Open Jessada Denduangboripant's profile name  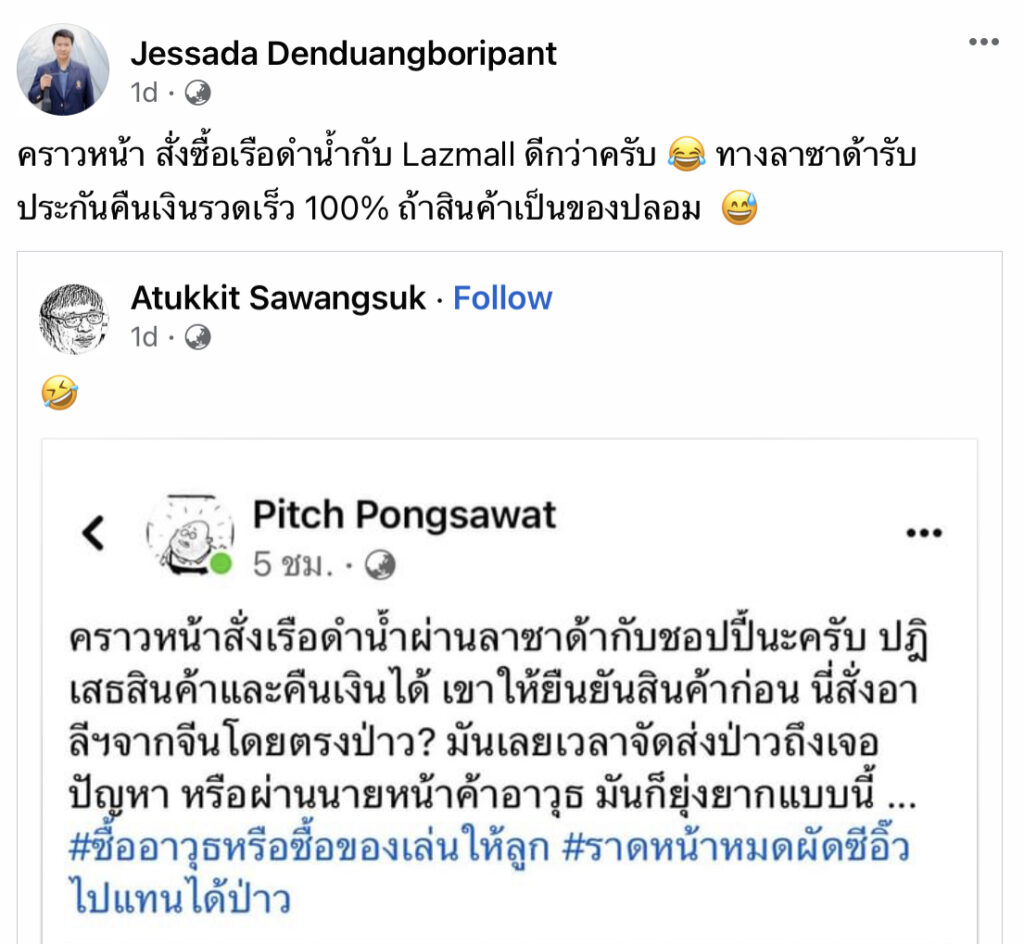[x=343, y=53]
